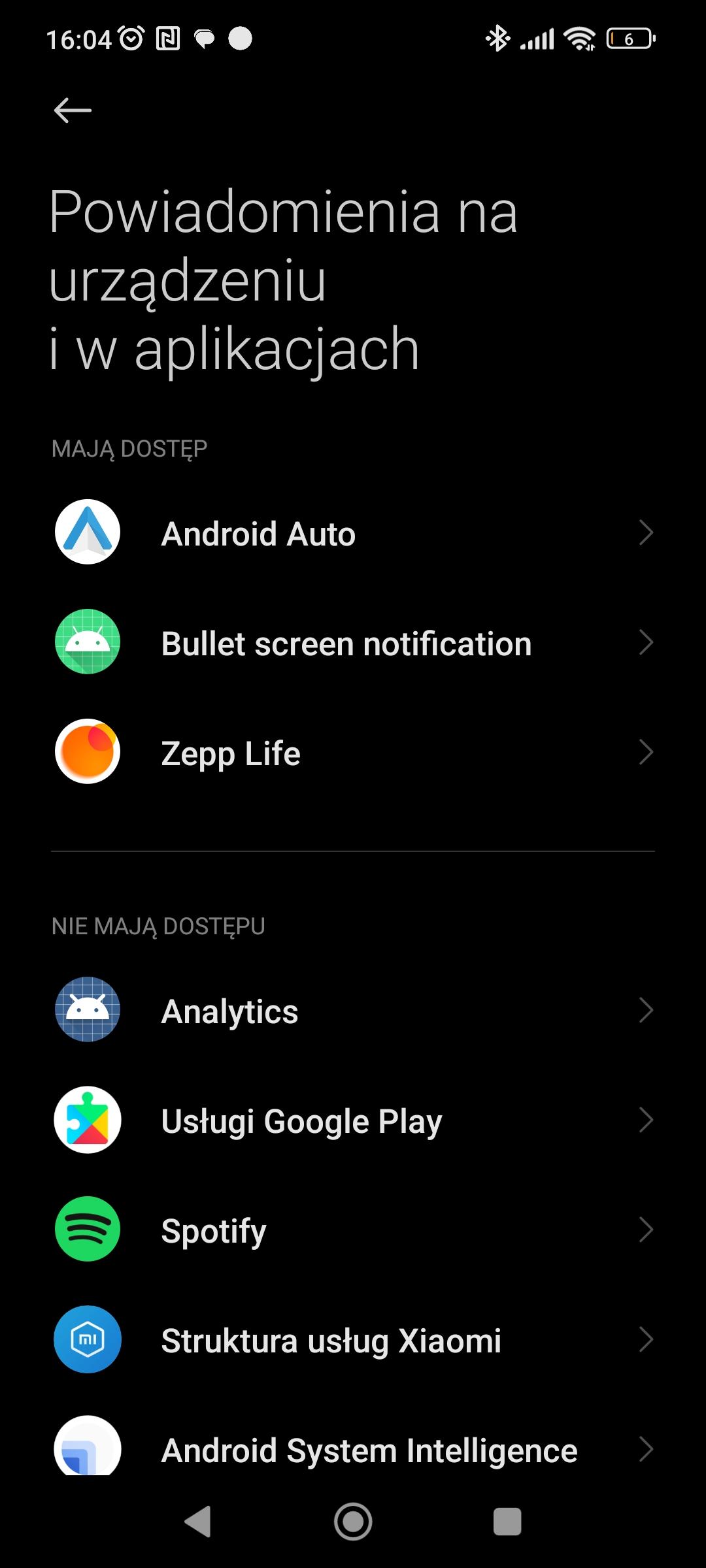Select Struktura usług Xiaomi

coord(353,1340)
